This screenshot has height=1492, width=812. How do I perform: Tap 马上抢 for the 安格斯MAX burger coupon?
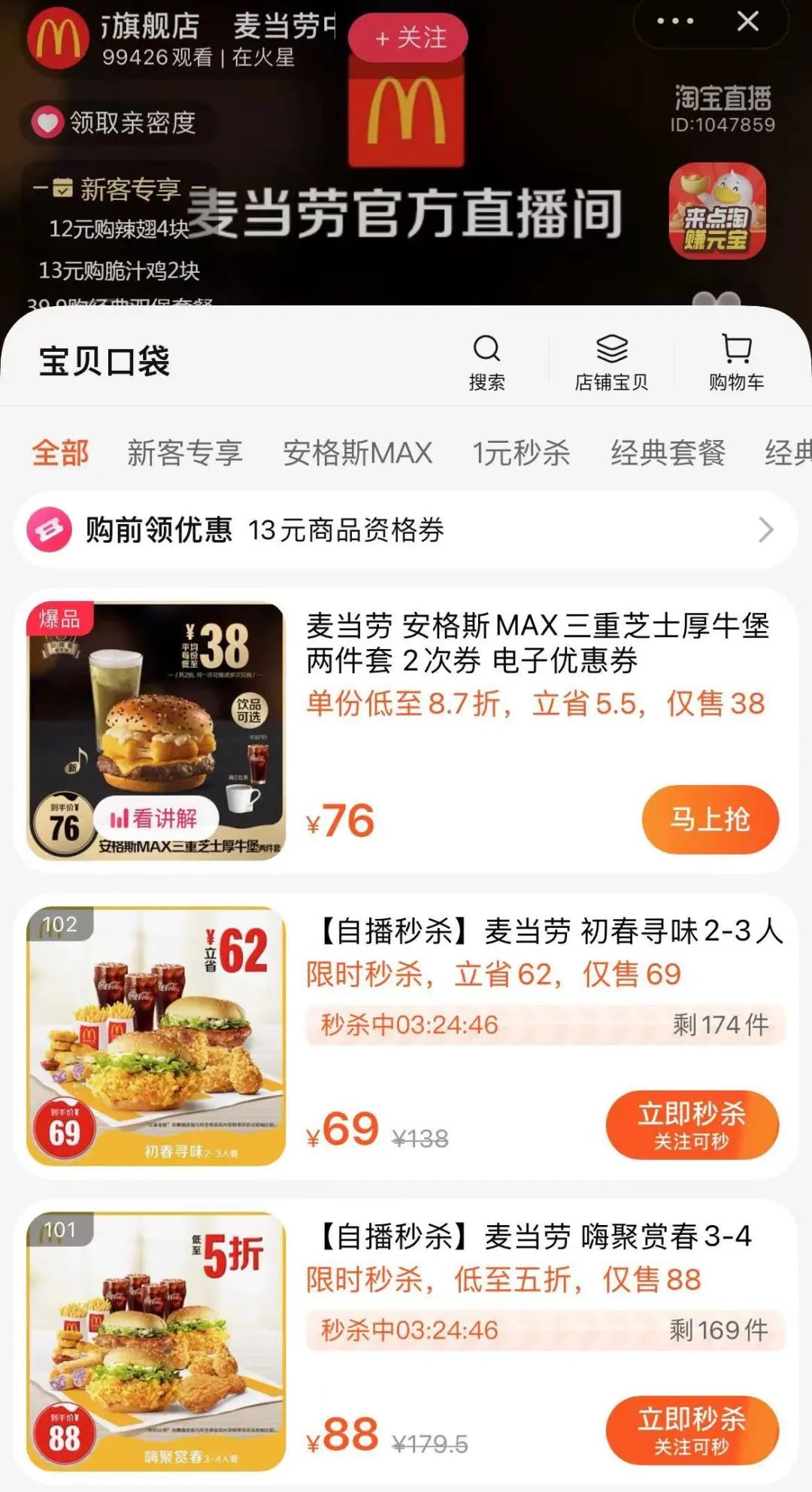coord(710,820)
